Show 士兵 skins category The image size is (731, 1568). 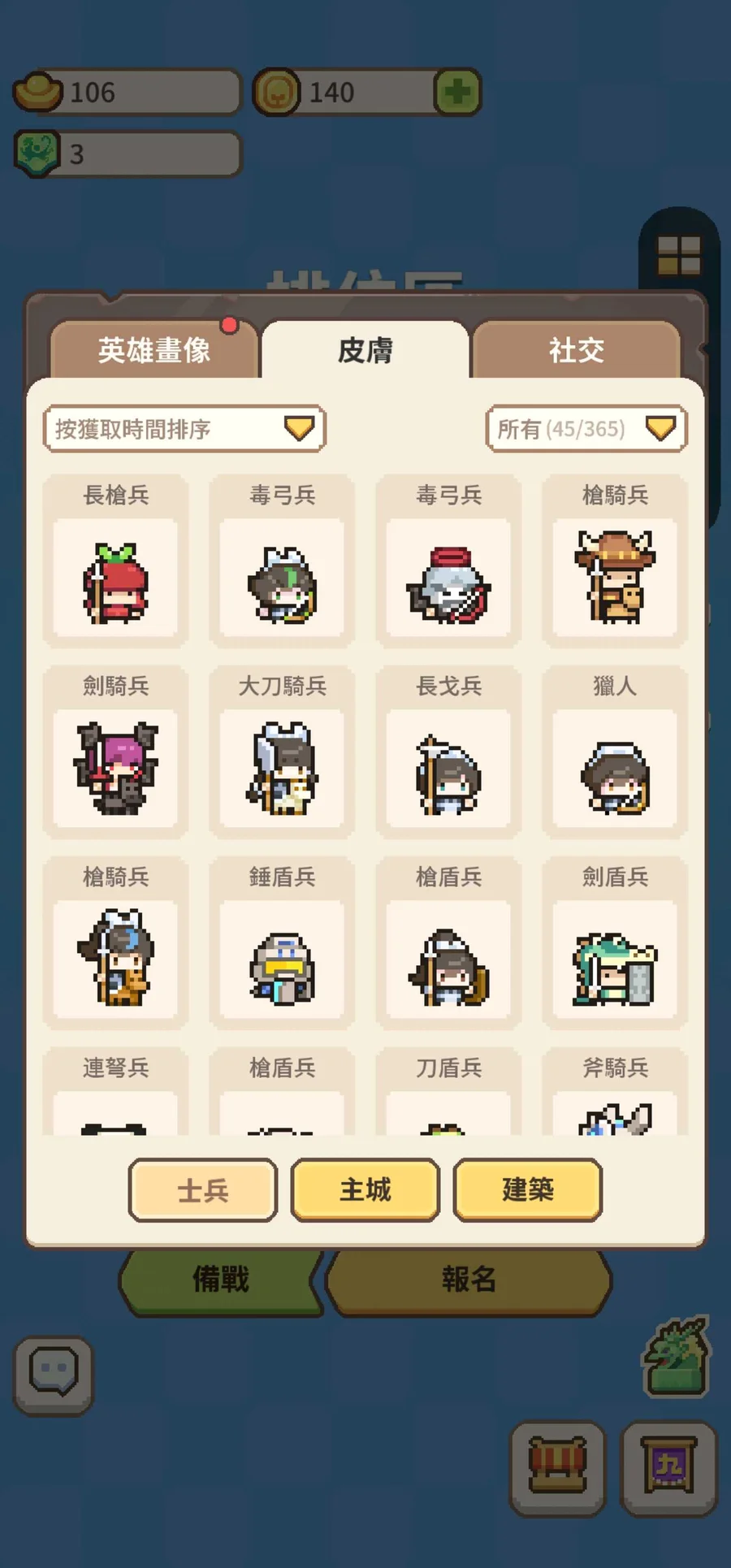(x=203, y=1190)
